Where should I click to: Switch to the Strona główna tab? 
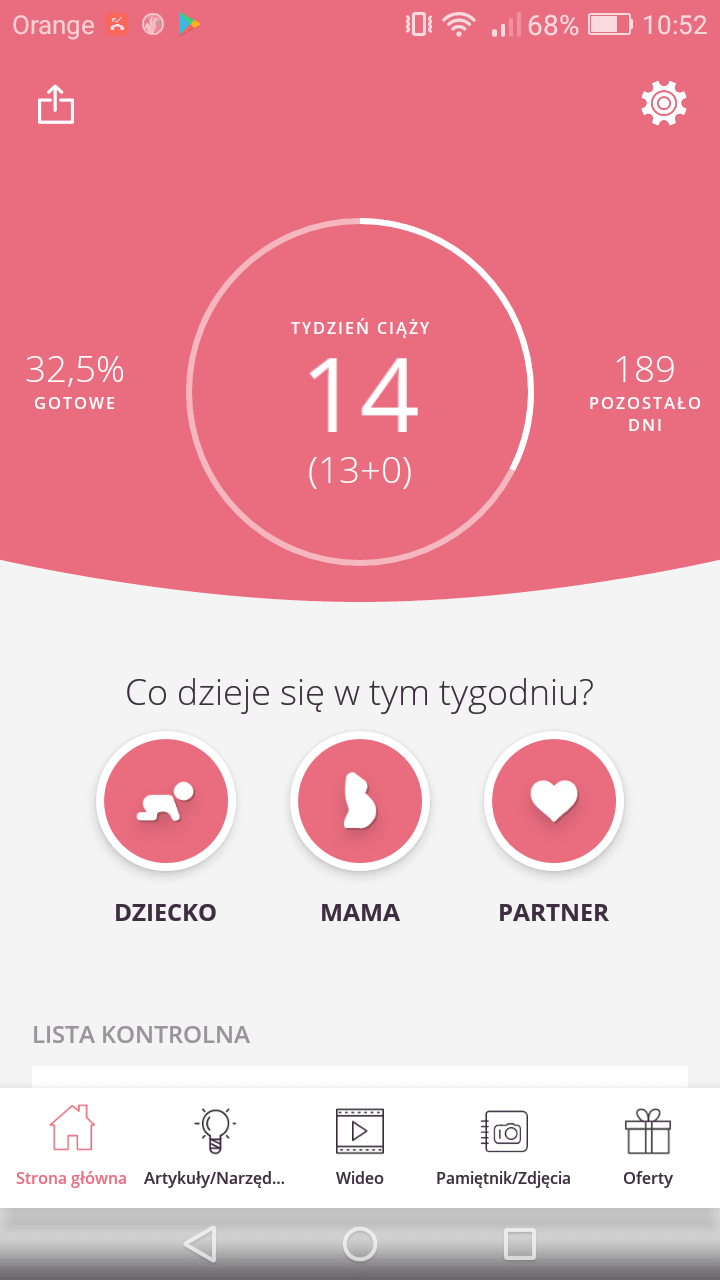pyautogui.click(x=72, y=1147)
